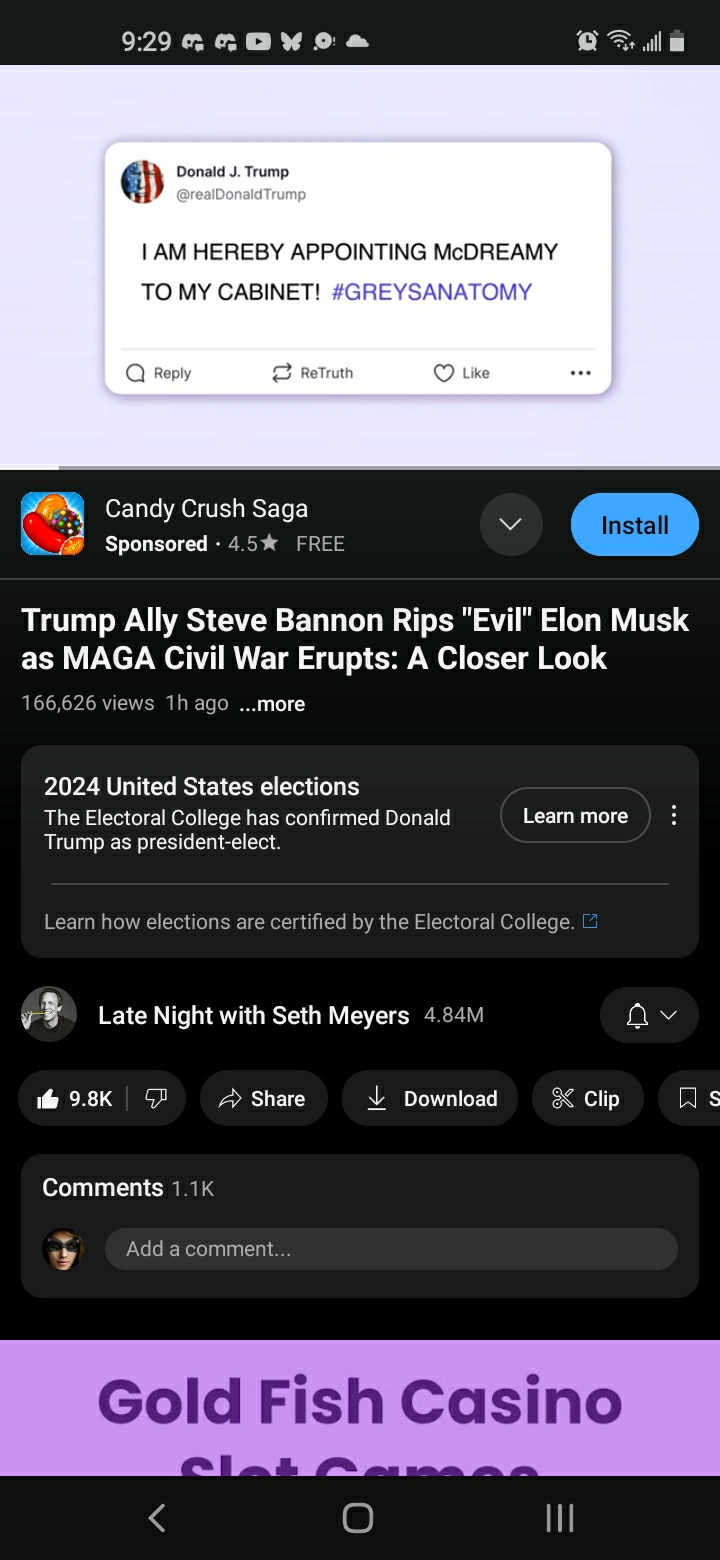Tap the video player
Viewport: 720px width, 1560px height.
tap(360, 267)
